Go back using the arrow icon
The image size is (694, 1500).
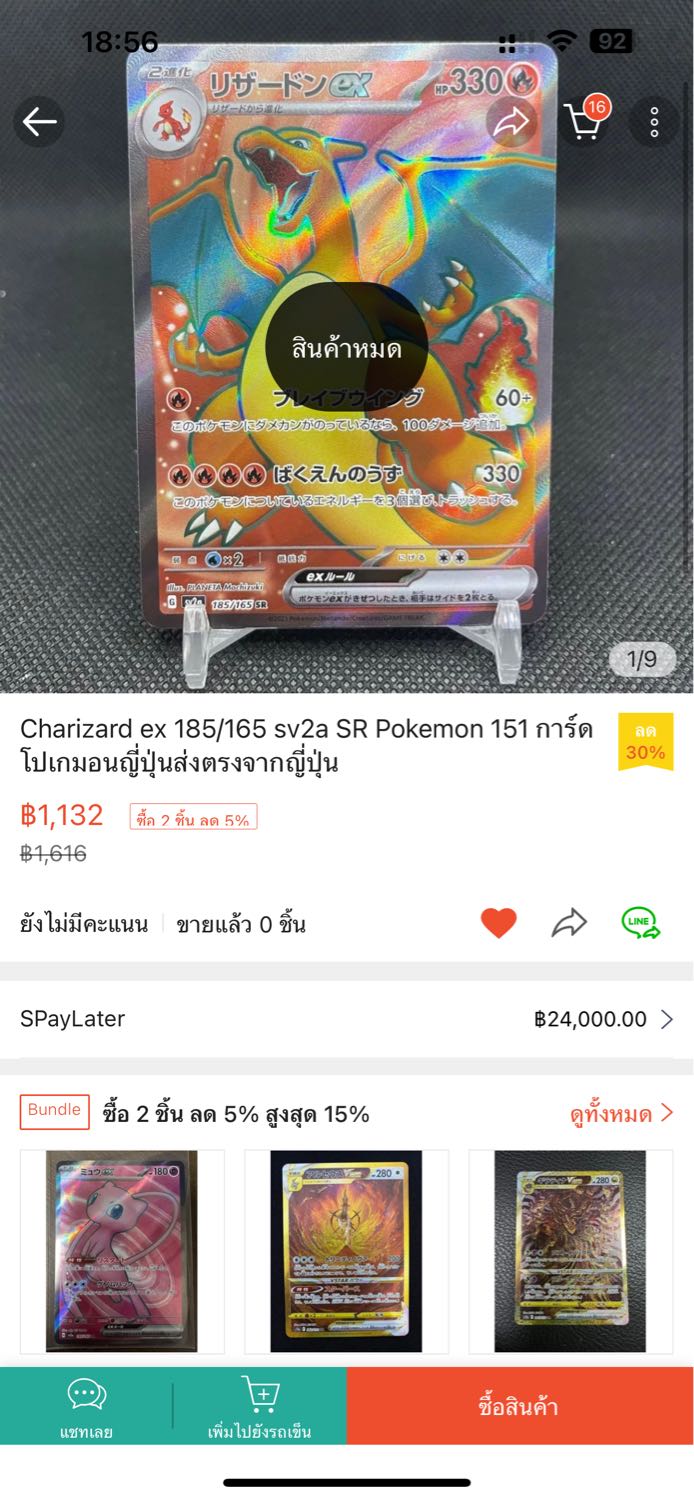point(39,122)
